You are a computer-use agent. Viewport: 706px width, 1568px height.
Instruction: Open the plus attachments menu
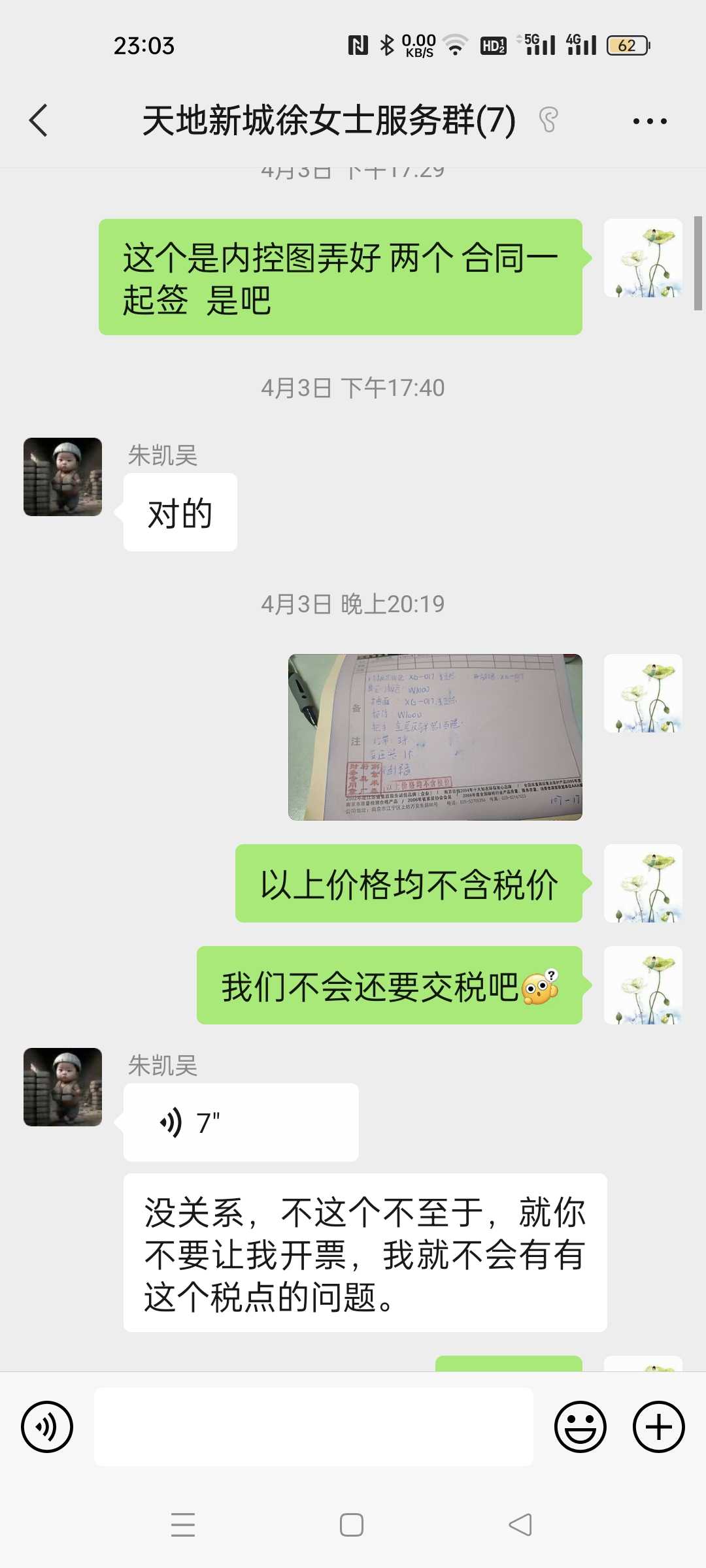click(658, 1427)
